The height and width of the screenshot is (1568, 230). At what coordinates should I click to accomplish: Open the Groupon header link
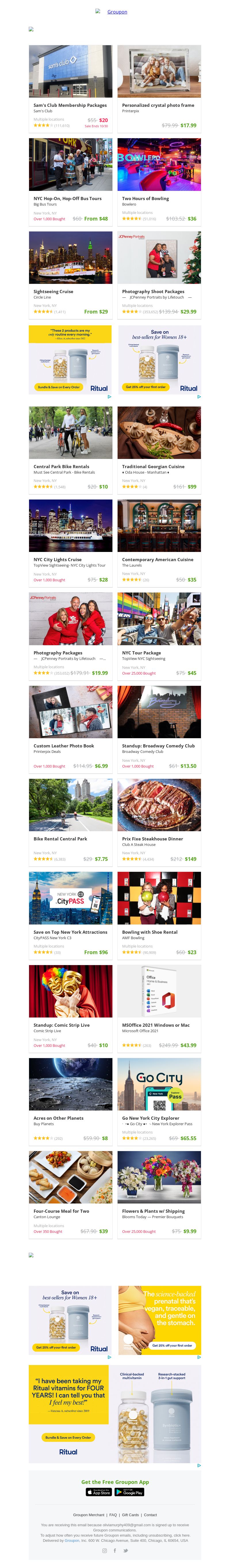click(117, 12)
